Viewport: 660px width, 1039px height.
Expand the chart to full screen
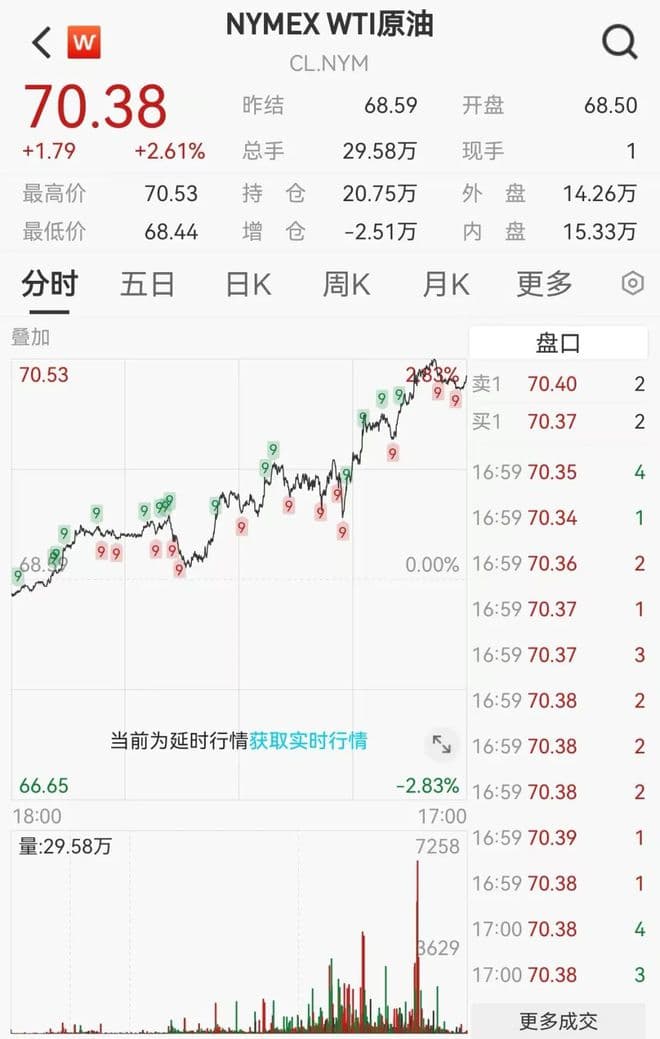point(441,744)
